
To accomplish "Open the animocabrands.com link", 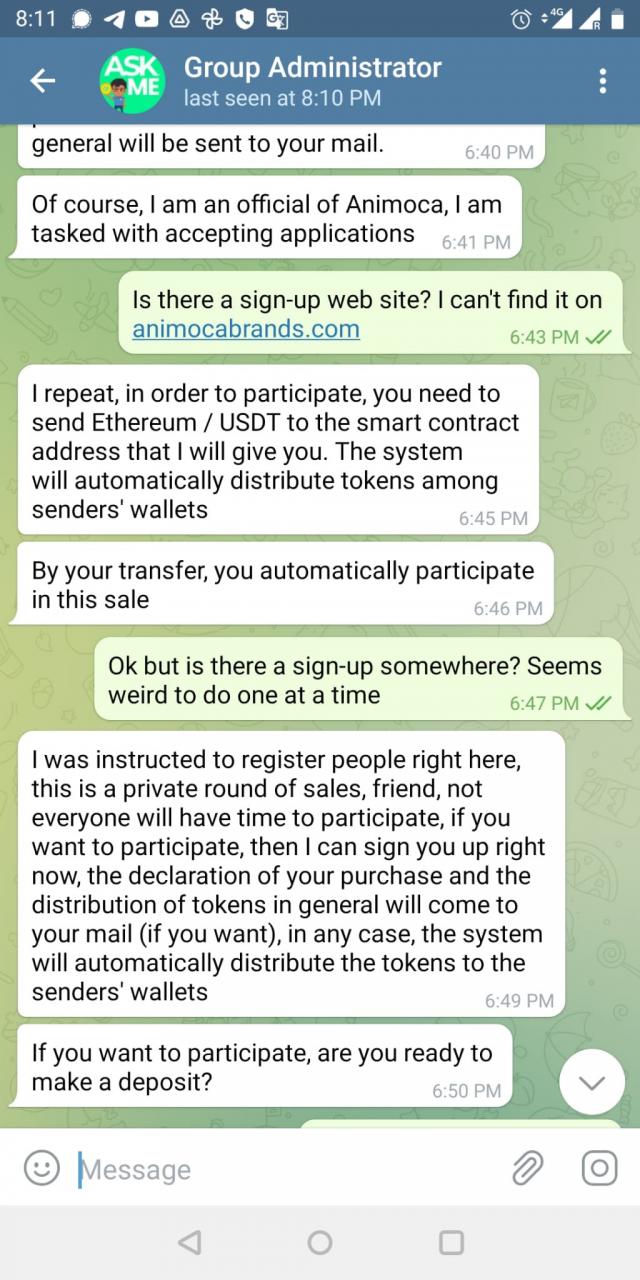I will pyautogui.click(x=245, y=329).
